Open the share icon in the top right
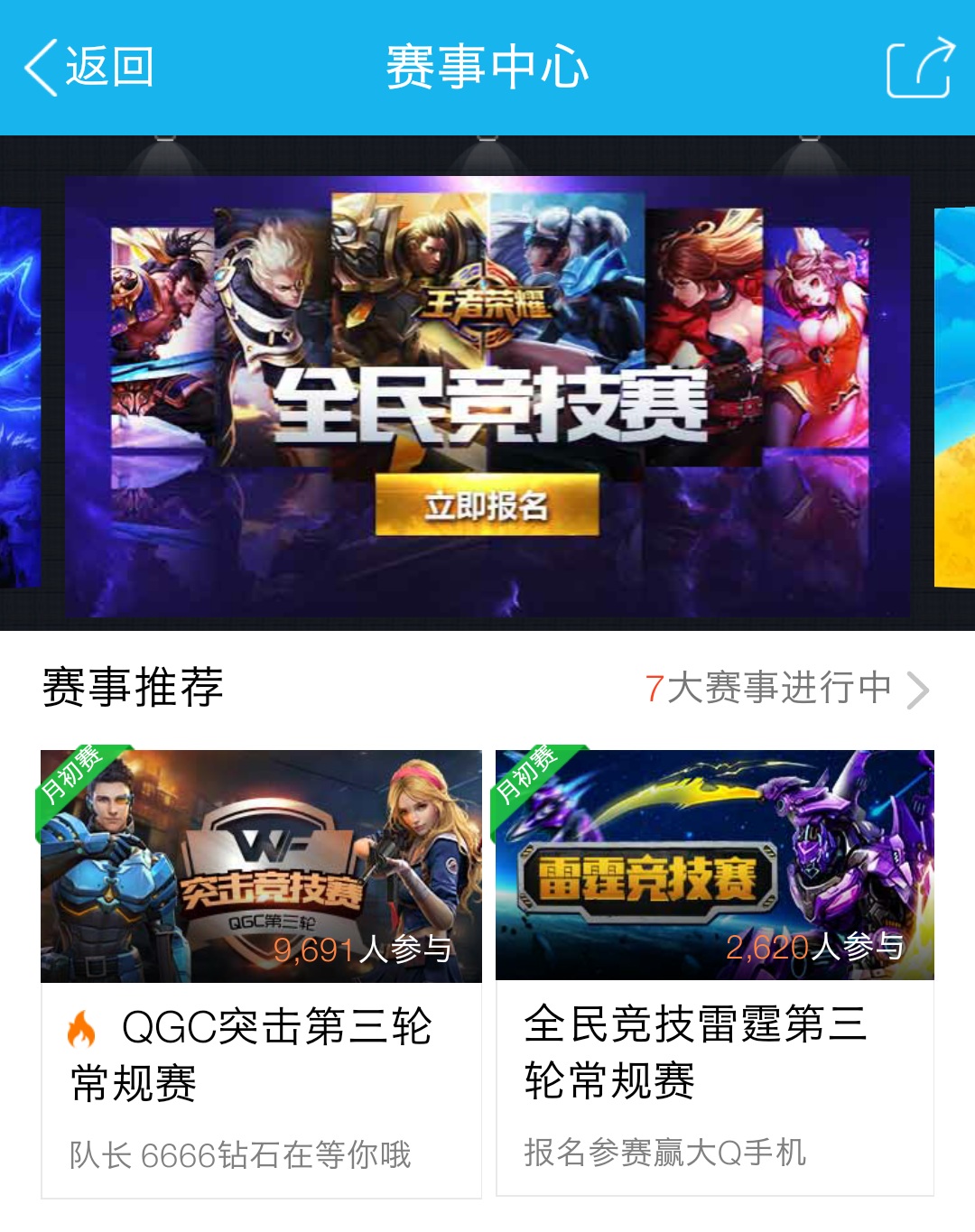Screen dimensions: 975x1232 (918, 68)
